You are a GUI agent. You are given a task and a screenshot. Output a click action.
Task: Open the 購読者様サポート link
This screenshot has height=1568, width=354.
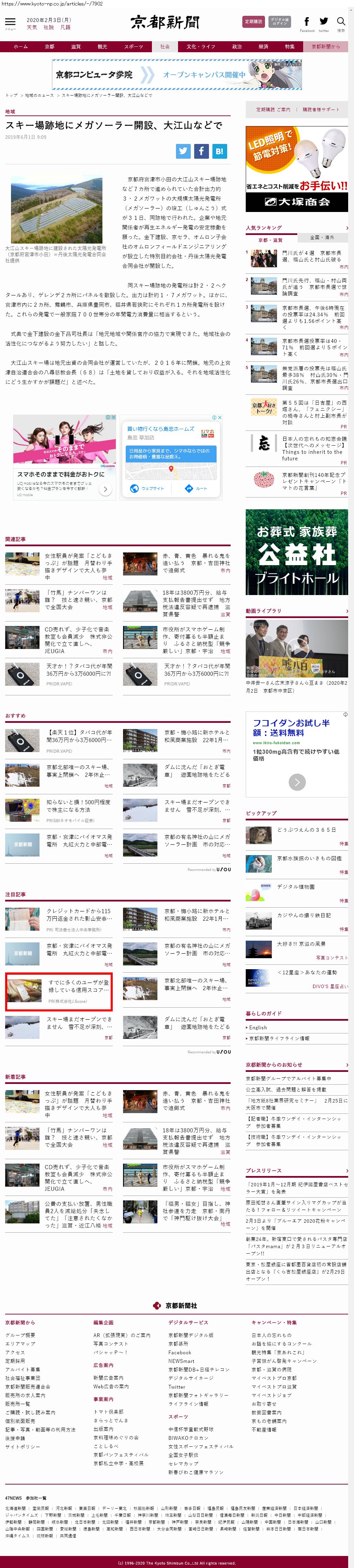[x=321, y=110]
